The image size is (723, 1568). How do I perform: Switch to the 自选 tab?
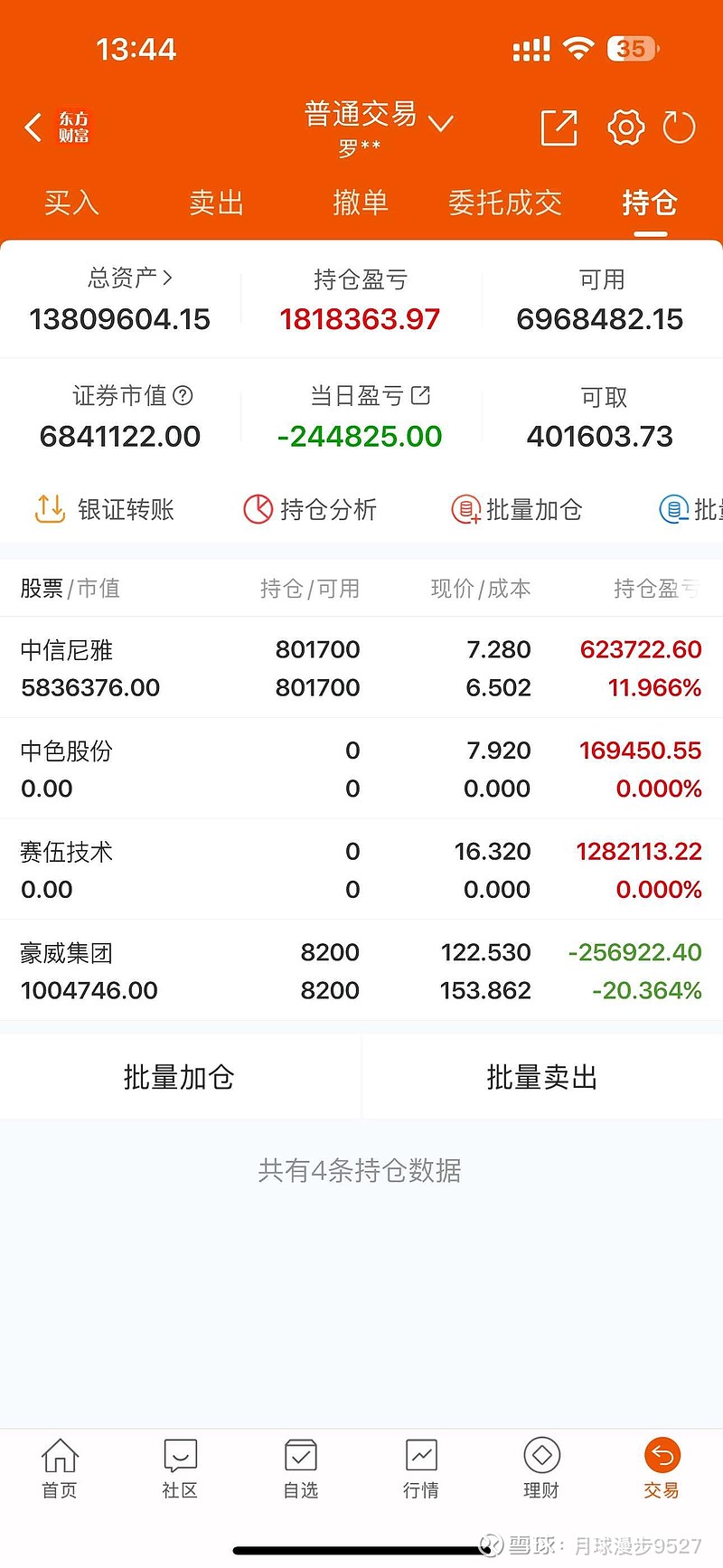[300, 1469]
